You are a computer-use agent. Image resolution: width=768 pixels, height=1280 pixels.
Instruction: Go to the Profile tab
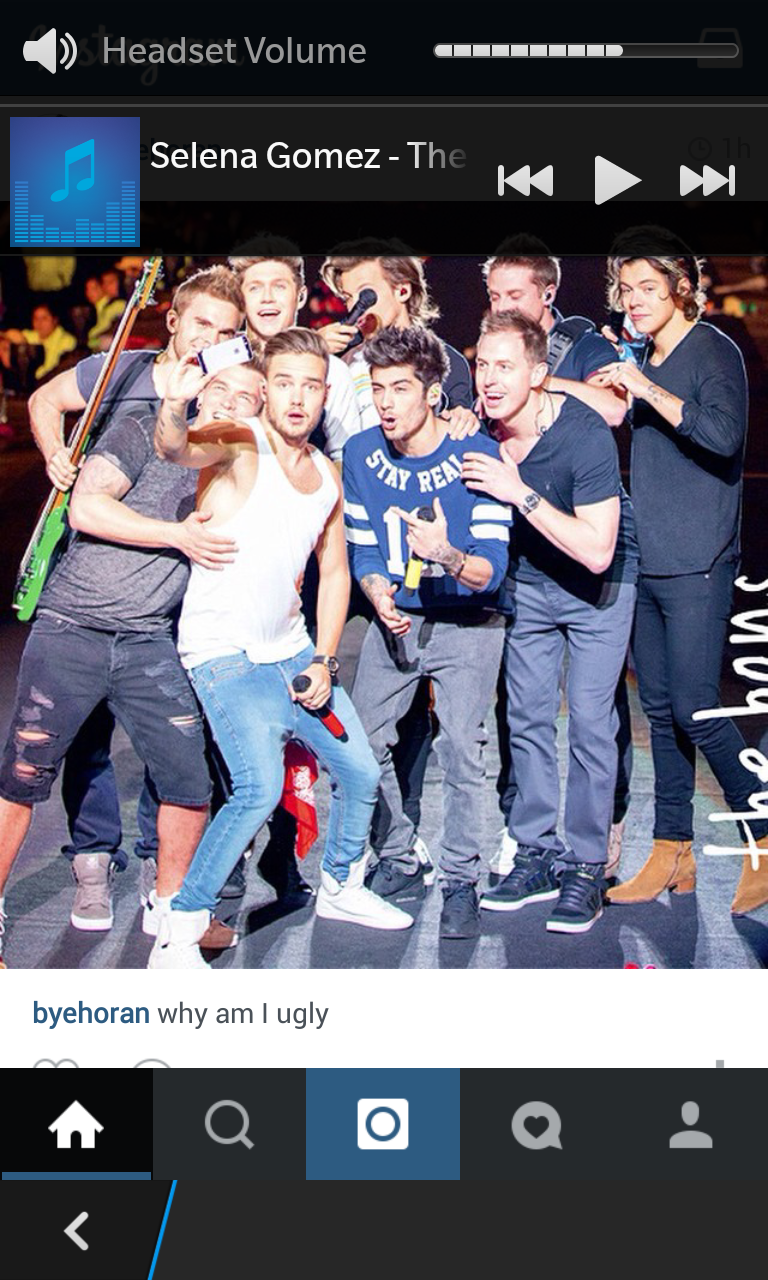(x=690, y=1125)
